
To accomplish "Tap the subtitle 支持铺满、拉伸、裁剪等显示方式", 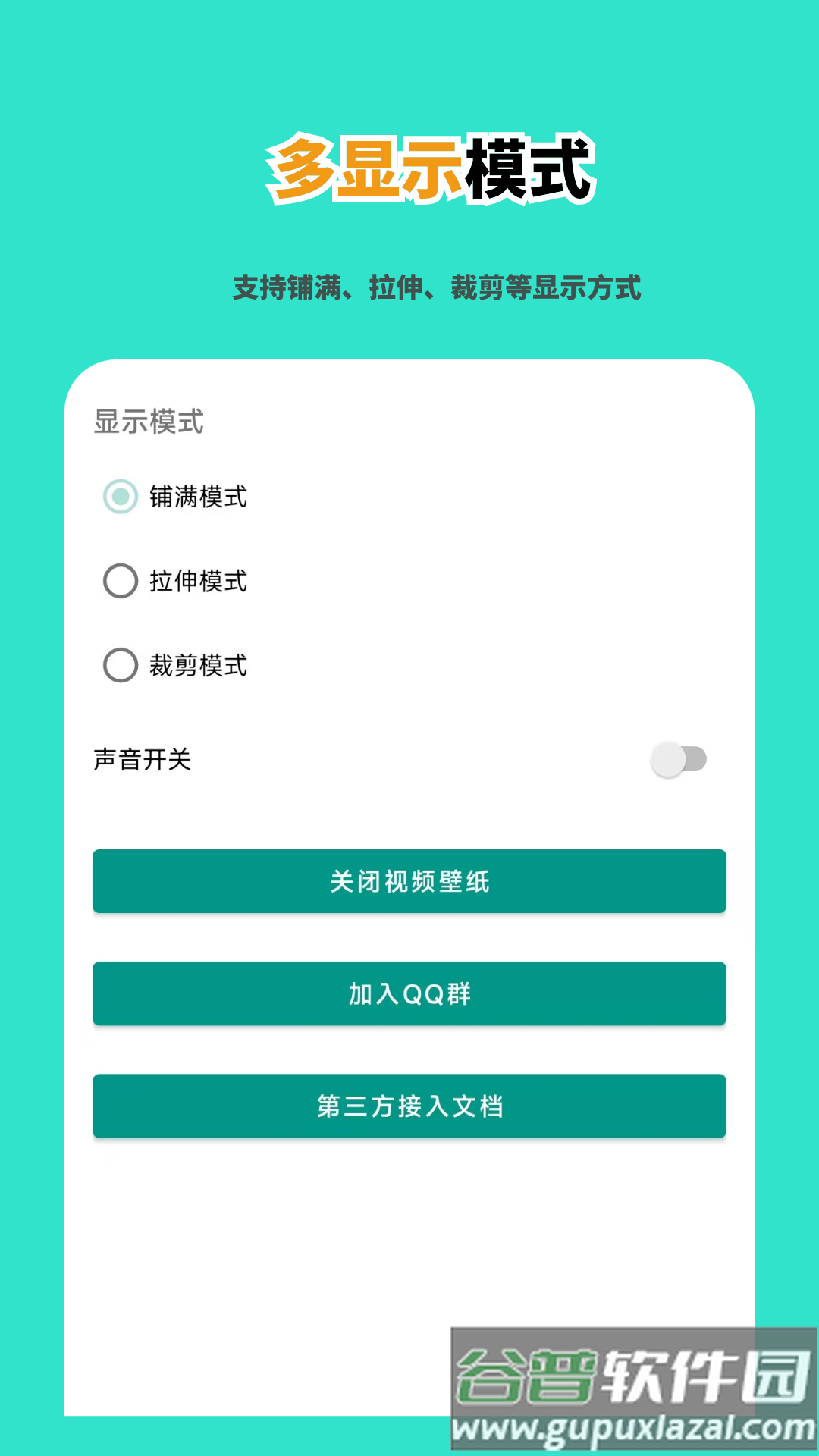I will click(x=437, y=287).
